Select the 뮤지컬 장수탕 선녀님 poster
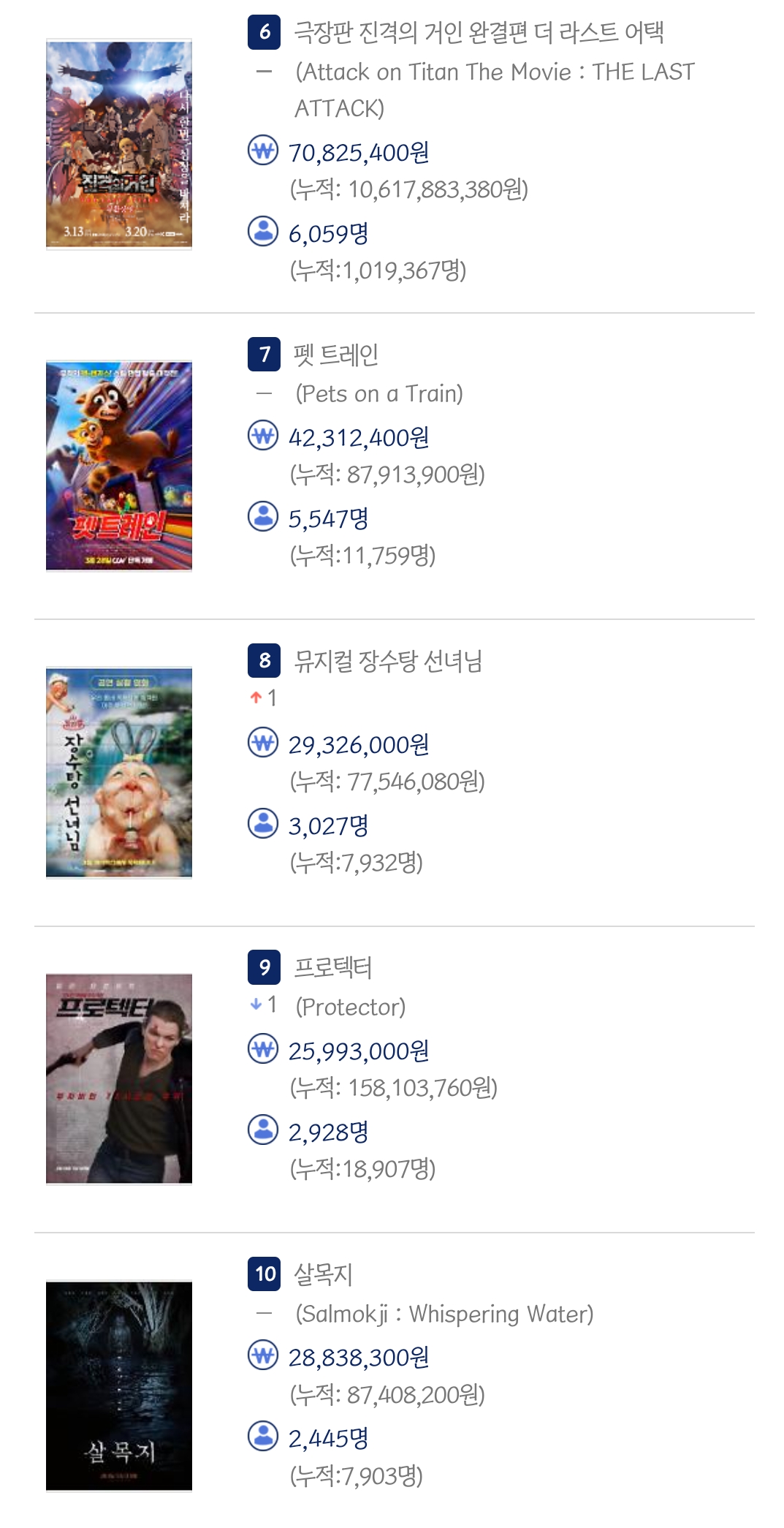Image resolution: width=784 pixels, height=1528 pixels. 119,772
